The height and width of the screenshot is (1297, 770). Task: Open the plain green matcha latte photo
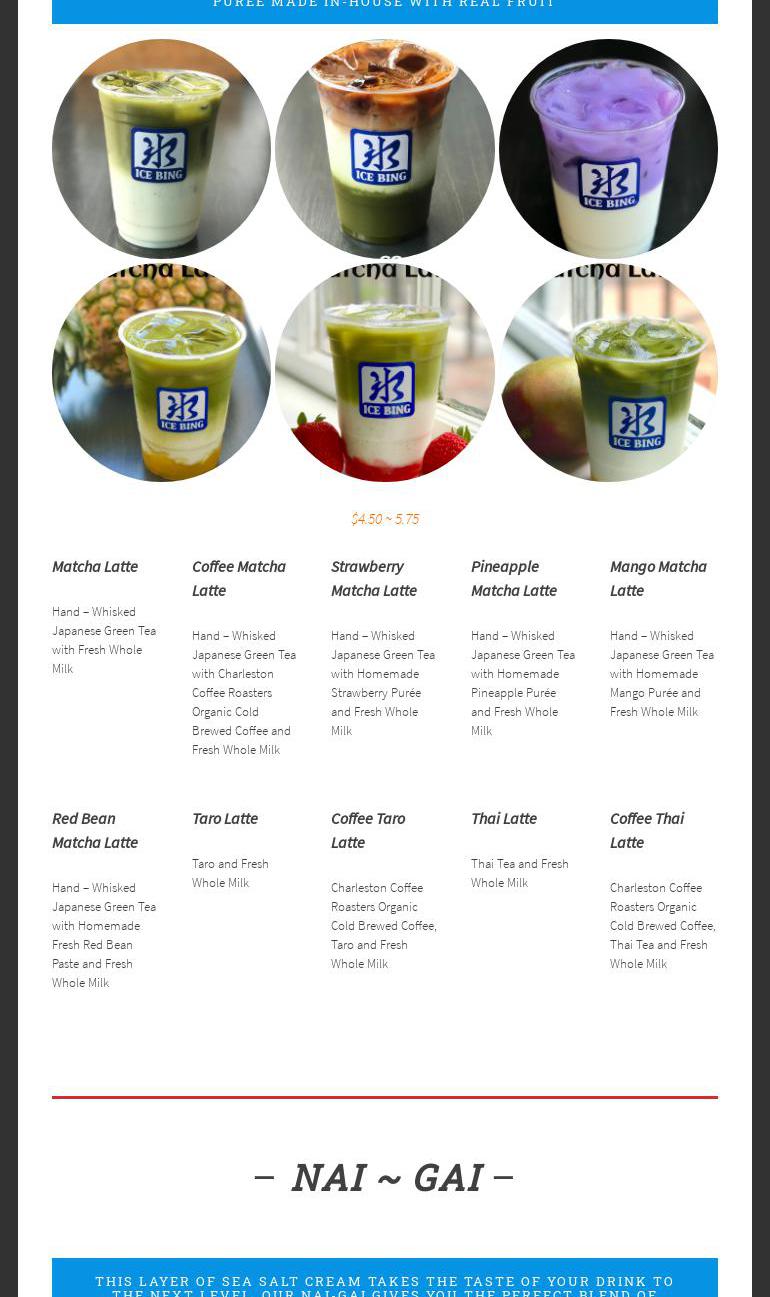[161, 148]
